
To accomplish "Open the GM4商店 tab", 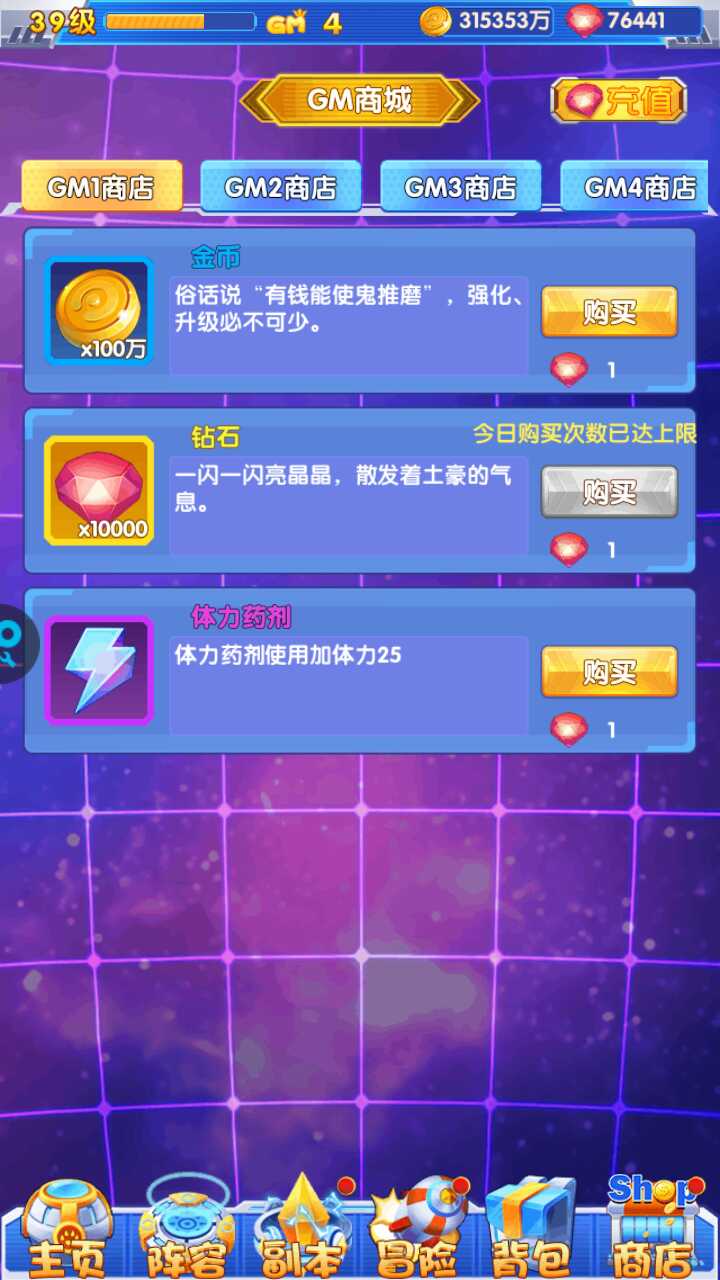I will pyautogui.click(x=640, y=187).
